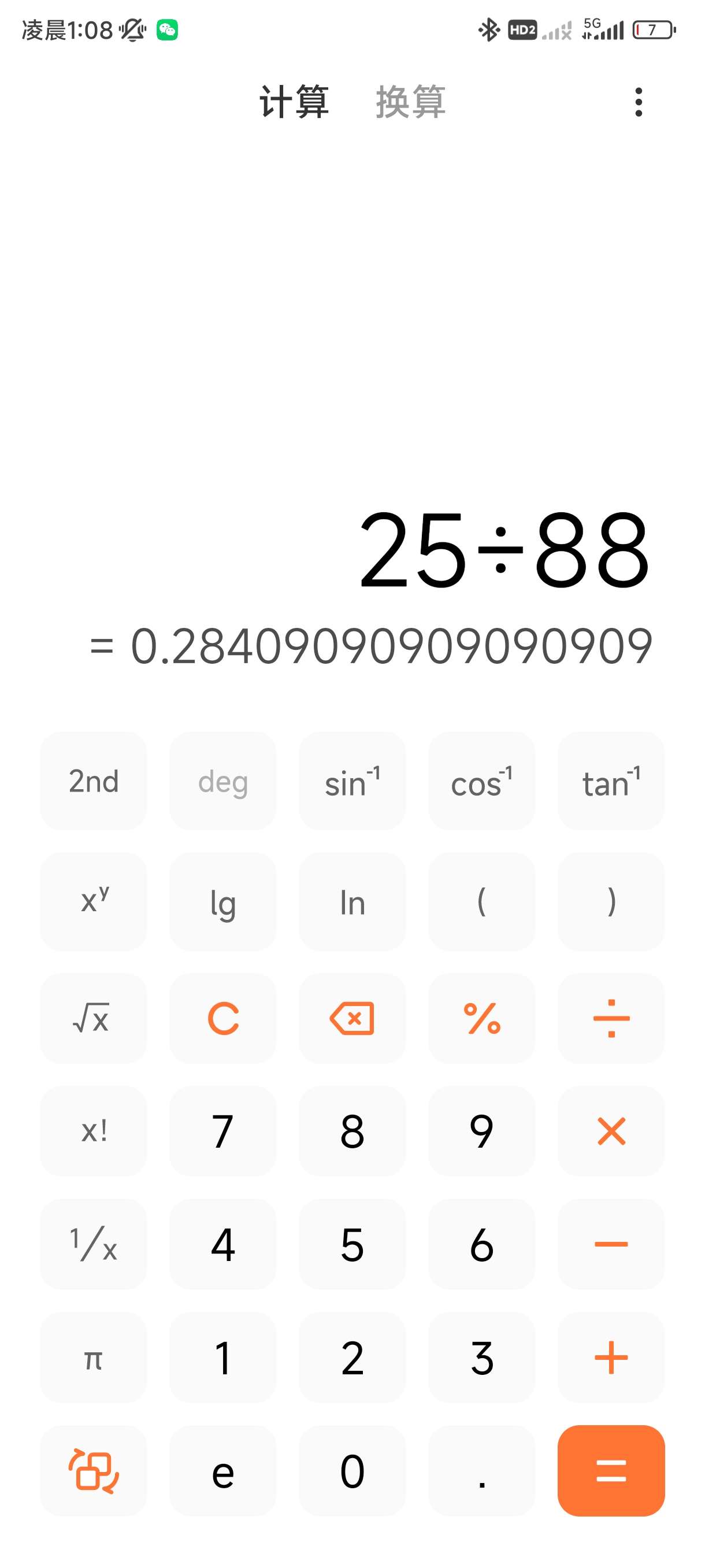The height and width of the screenshot is (1568, 705).
Task: Tap the minus operator key
Action: [611, 1244]
